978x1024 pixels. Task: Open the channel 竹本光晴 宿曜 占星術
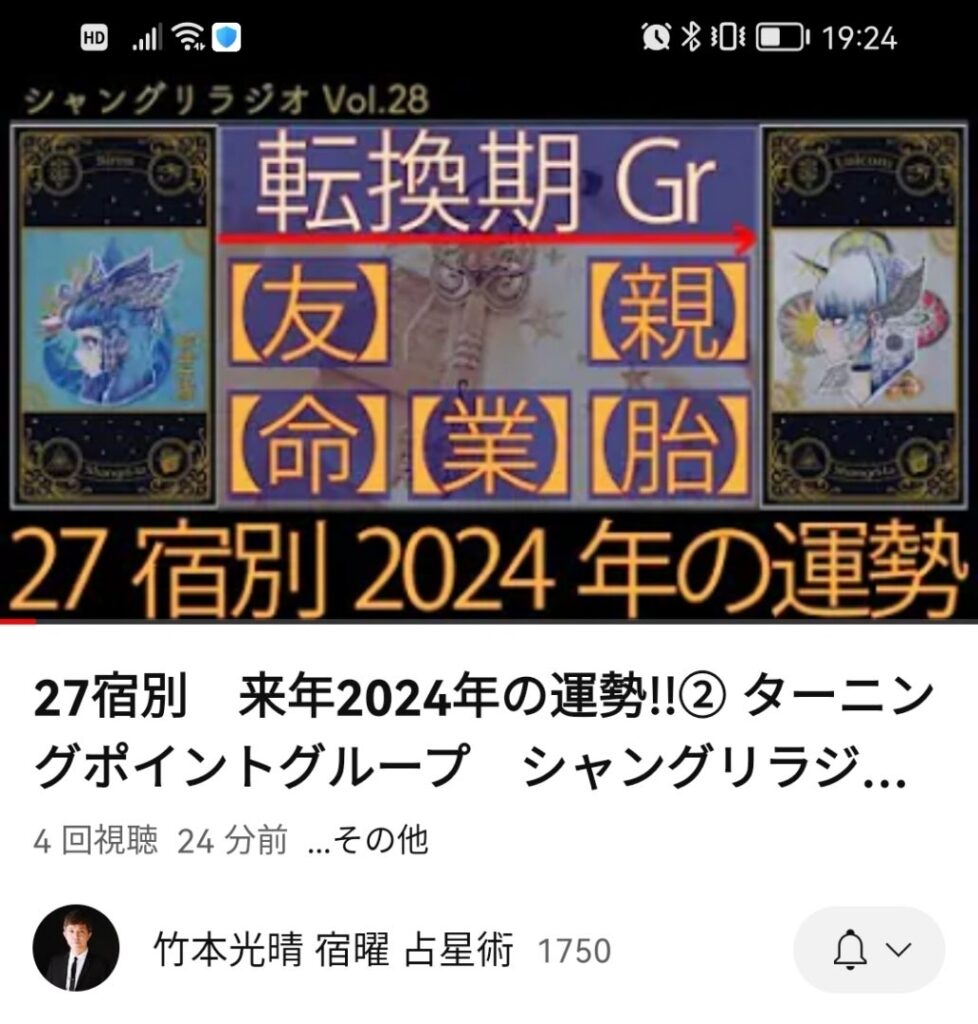[333, 950]
